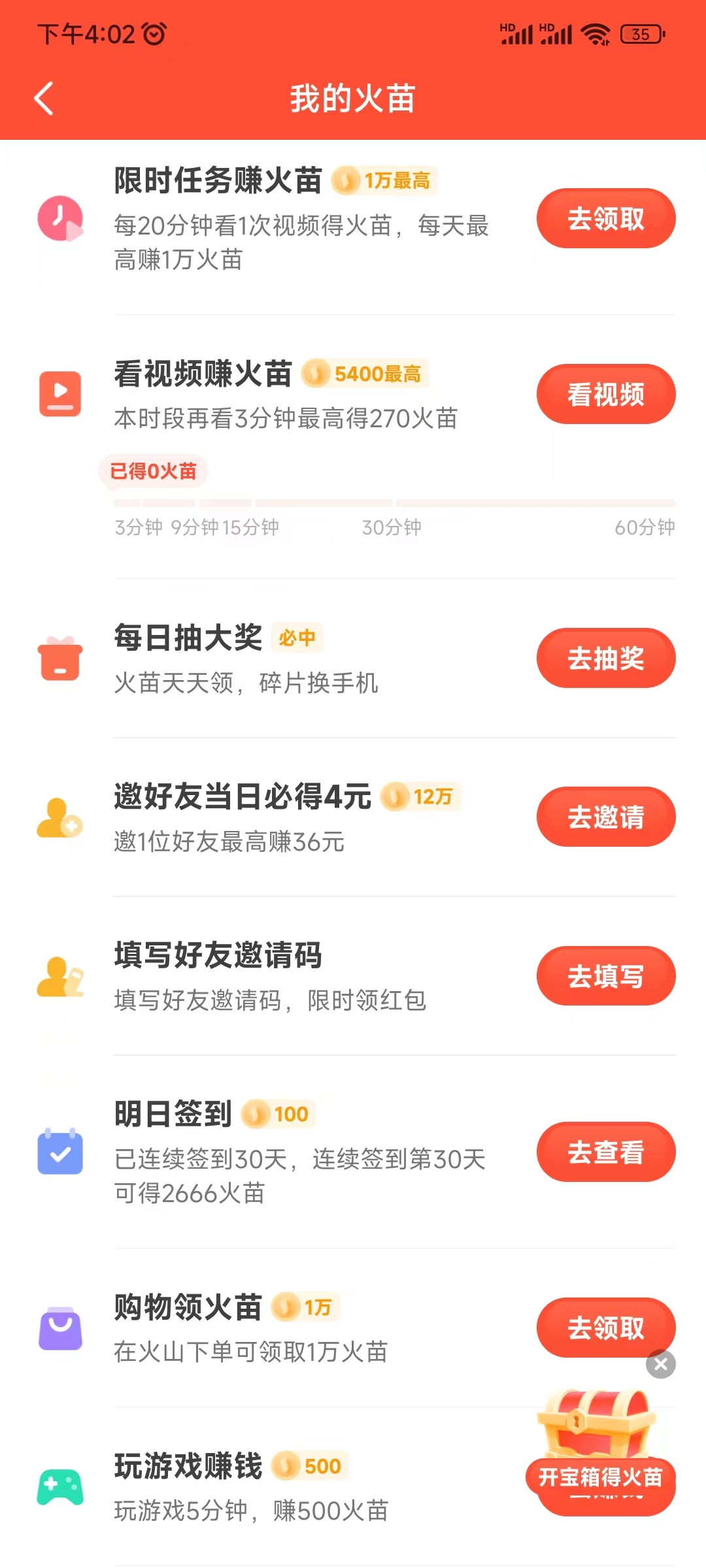Image resolution: width=706 pixels, height=1568 pixels.
Task: Tap the back arrow in the title bar
Action: [43, 99]
